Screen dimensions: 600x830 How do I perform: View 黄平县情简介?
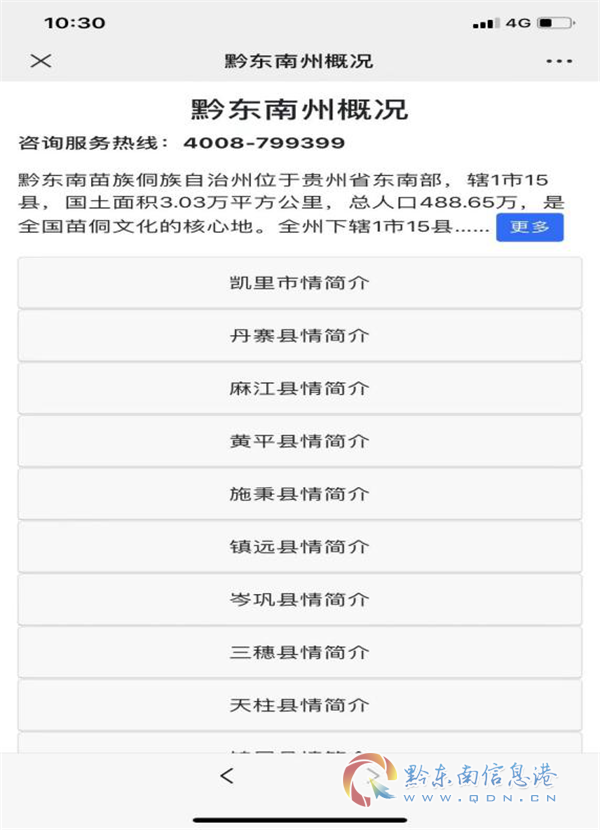(x=300, y=442)
